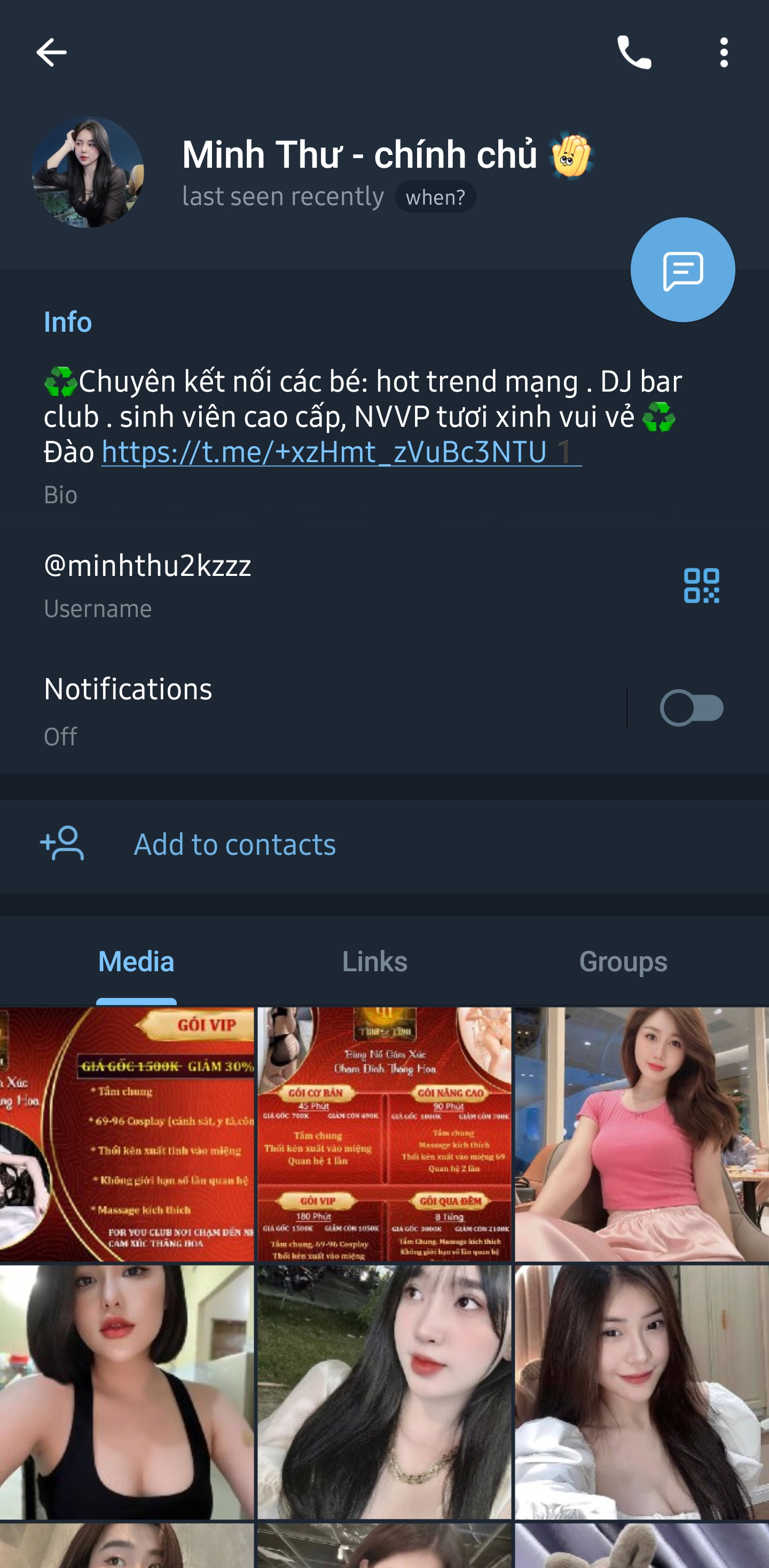Image resolution: width=769 pixels, height=1568 pixels.
Task: Tap Add to contacts
Action: [235, 843]
